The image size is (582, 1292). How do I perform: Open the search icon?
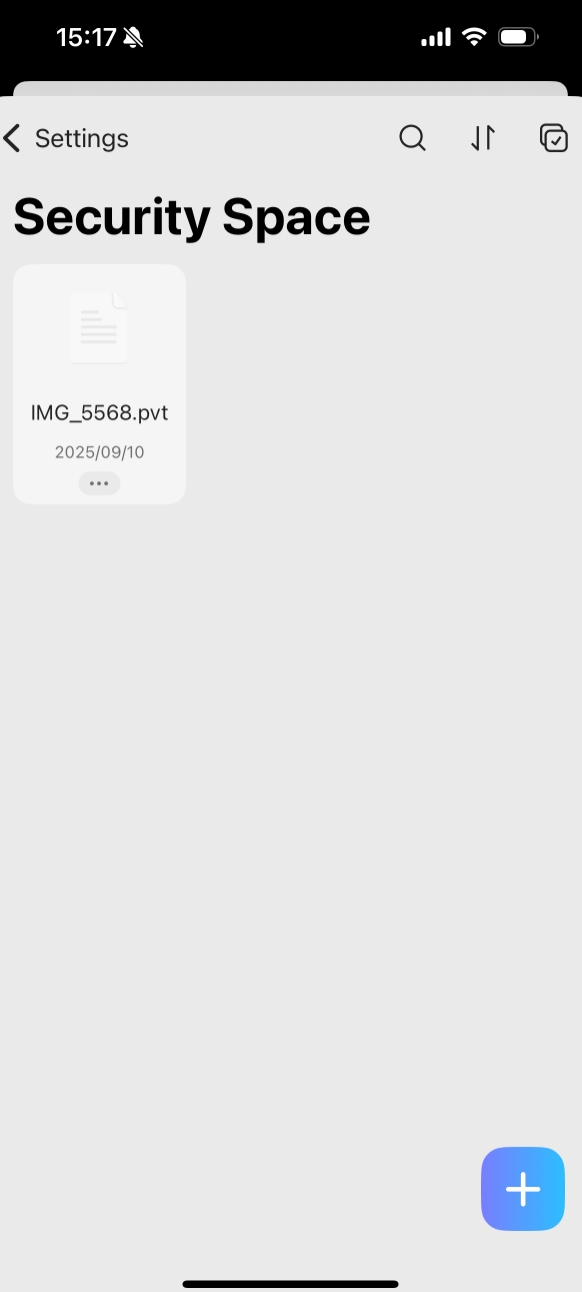412,138
